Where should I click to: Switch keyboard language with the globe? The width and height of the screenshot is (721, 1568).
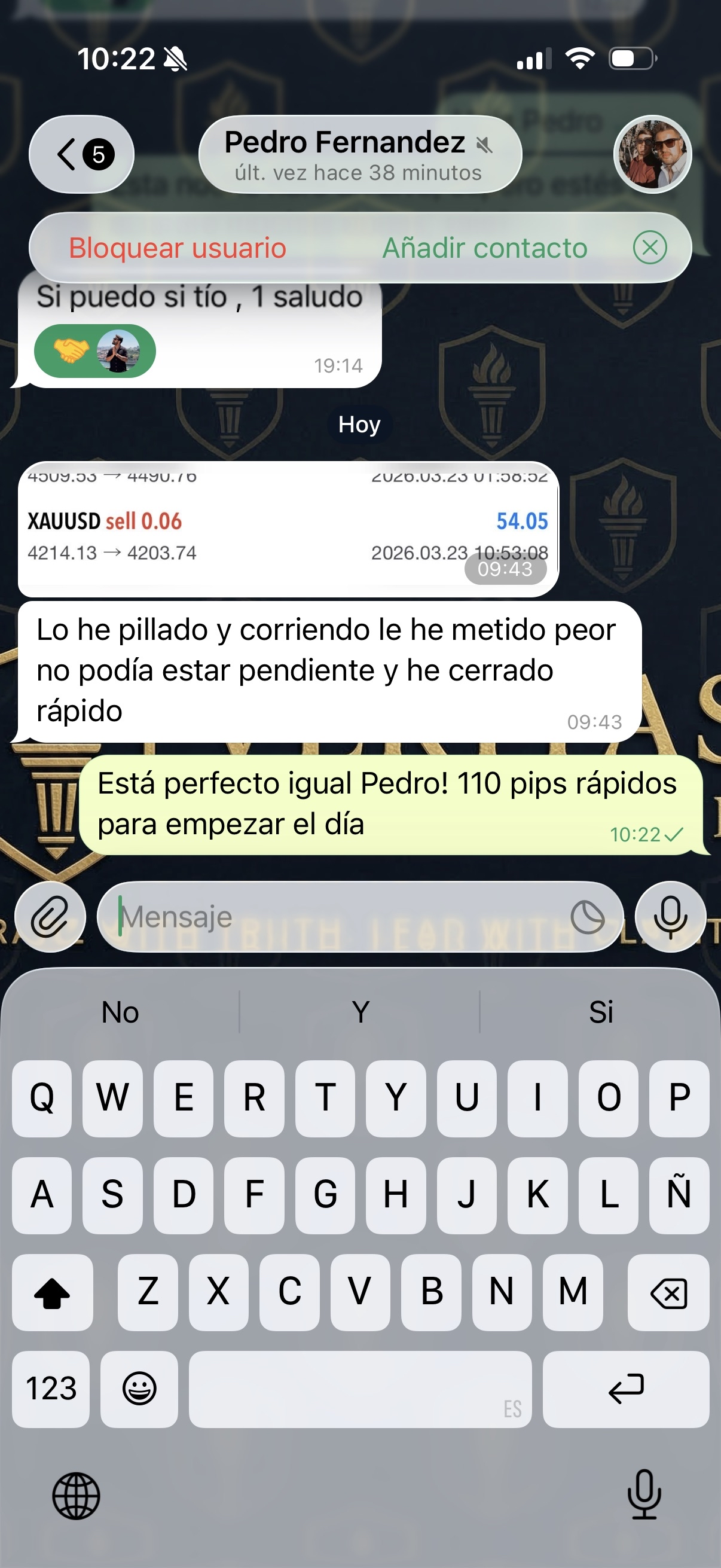point(76,1496)
